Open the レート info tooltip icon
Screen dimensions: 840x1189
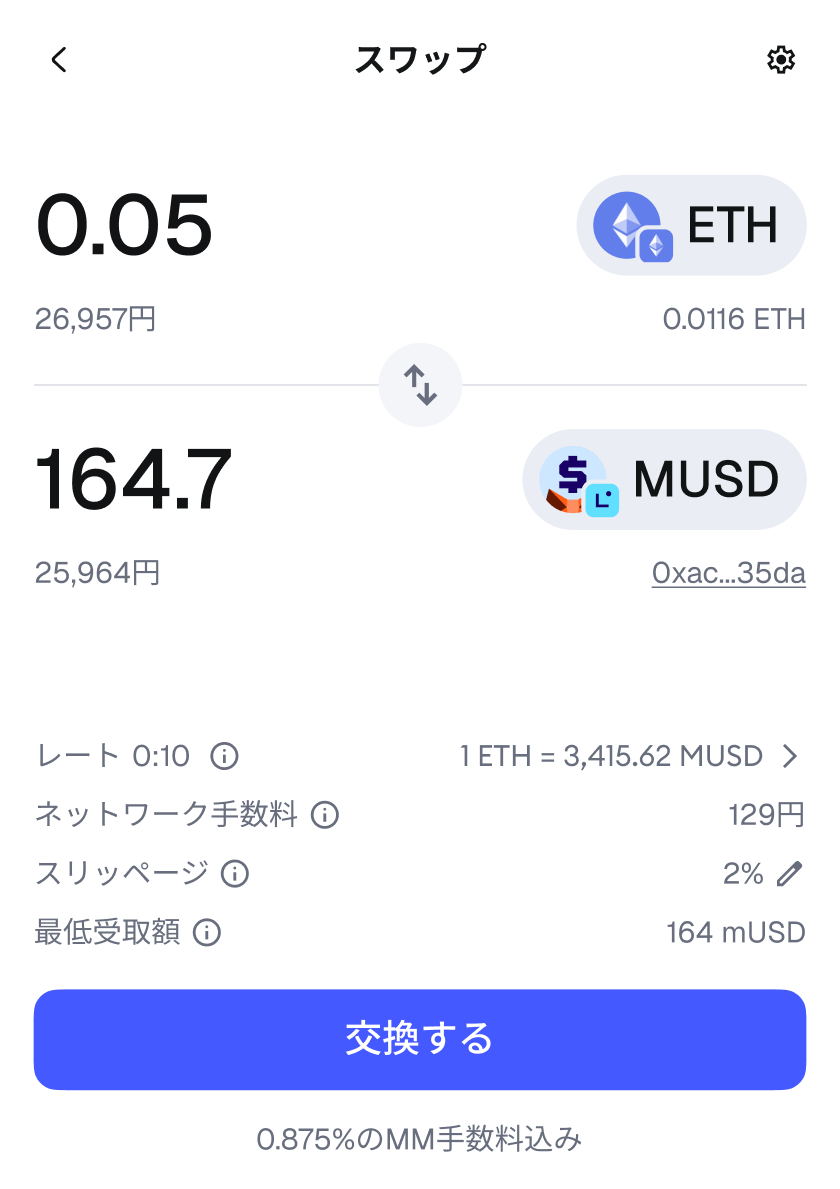(x=225, y=757)
